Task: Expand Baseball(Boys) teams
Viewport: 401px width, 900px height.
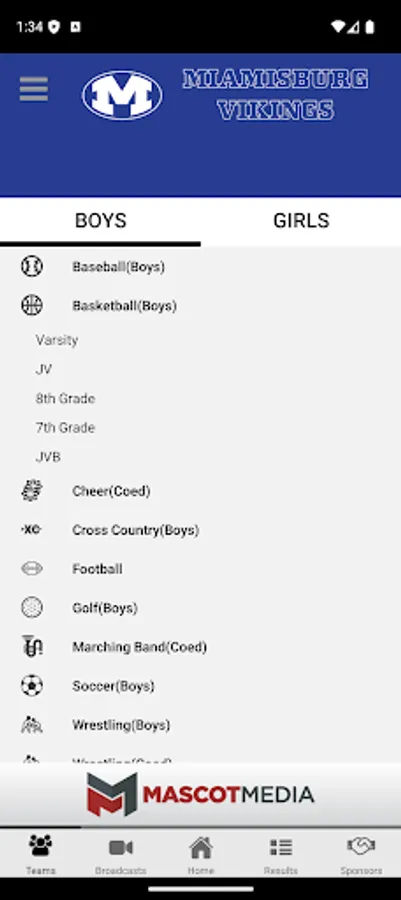Action: [200, 266]
